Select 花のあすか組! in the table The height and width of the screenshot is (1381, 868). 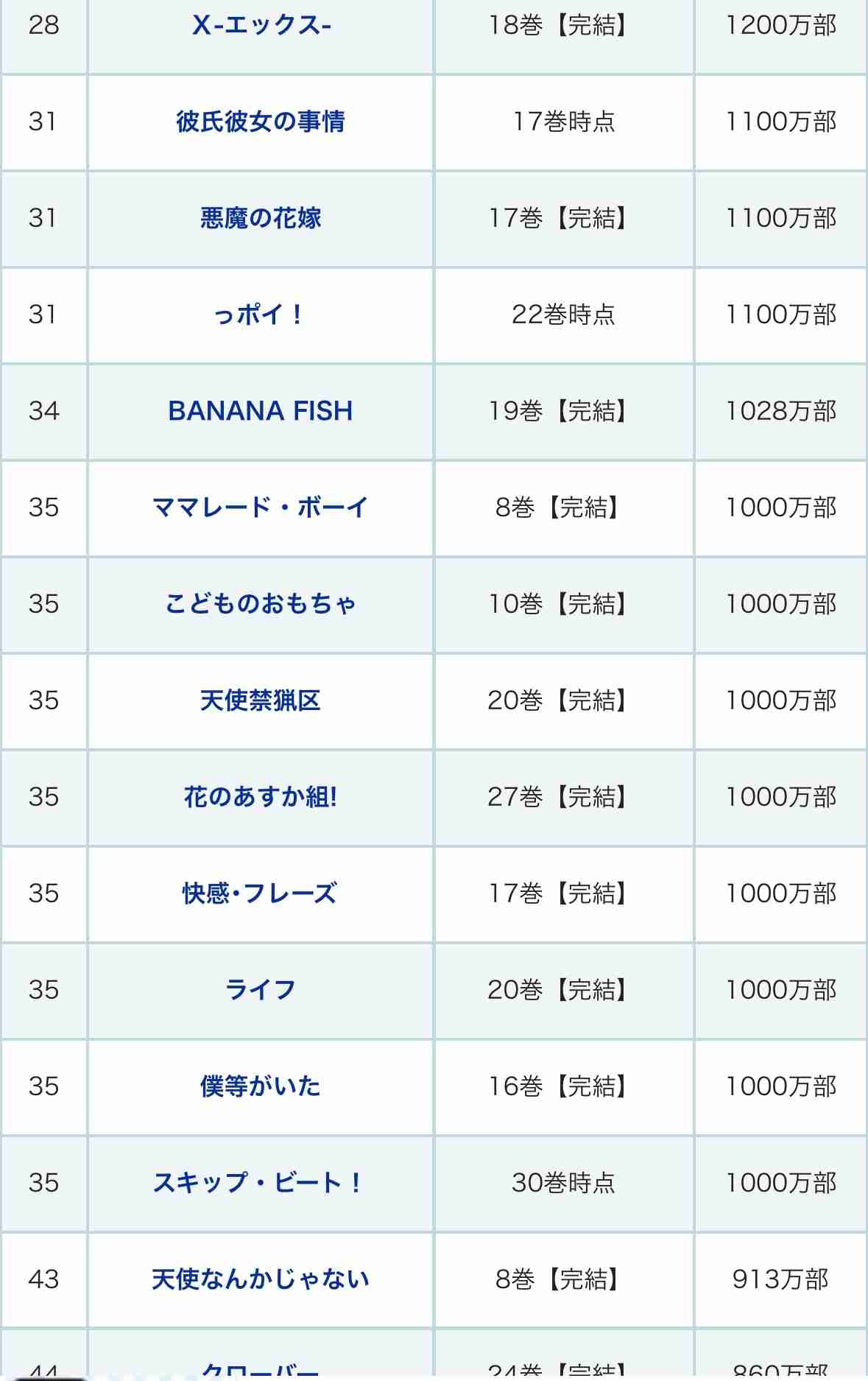[261, 797]
